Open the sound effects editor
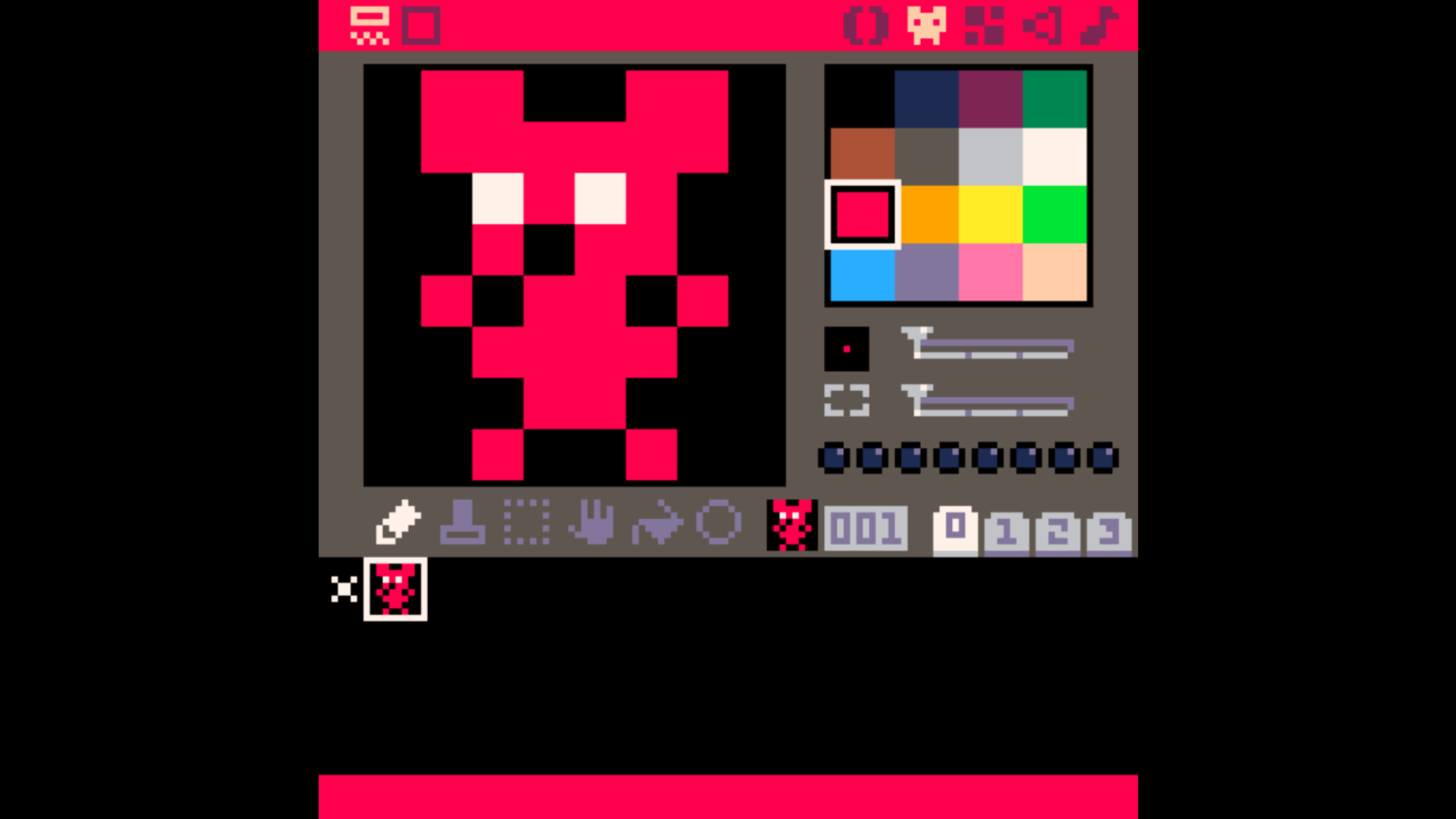This screenshot has width=1456, height=819. [1042, 25]
